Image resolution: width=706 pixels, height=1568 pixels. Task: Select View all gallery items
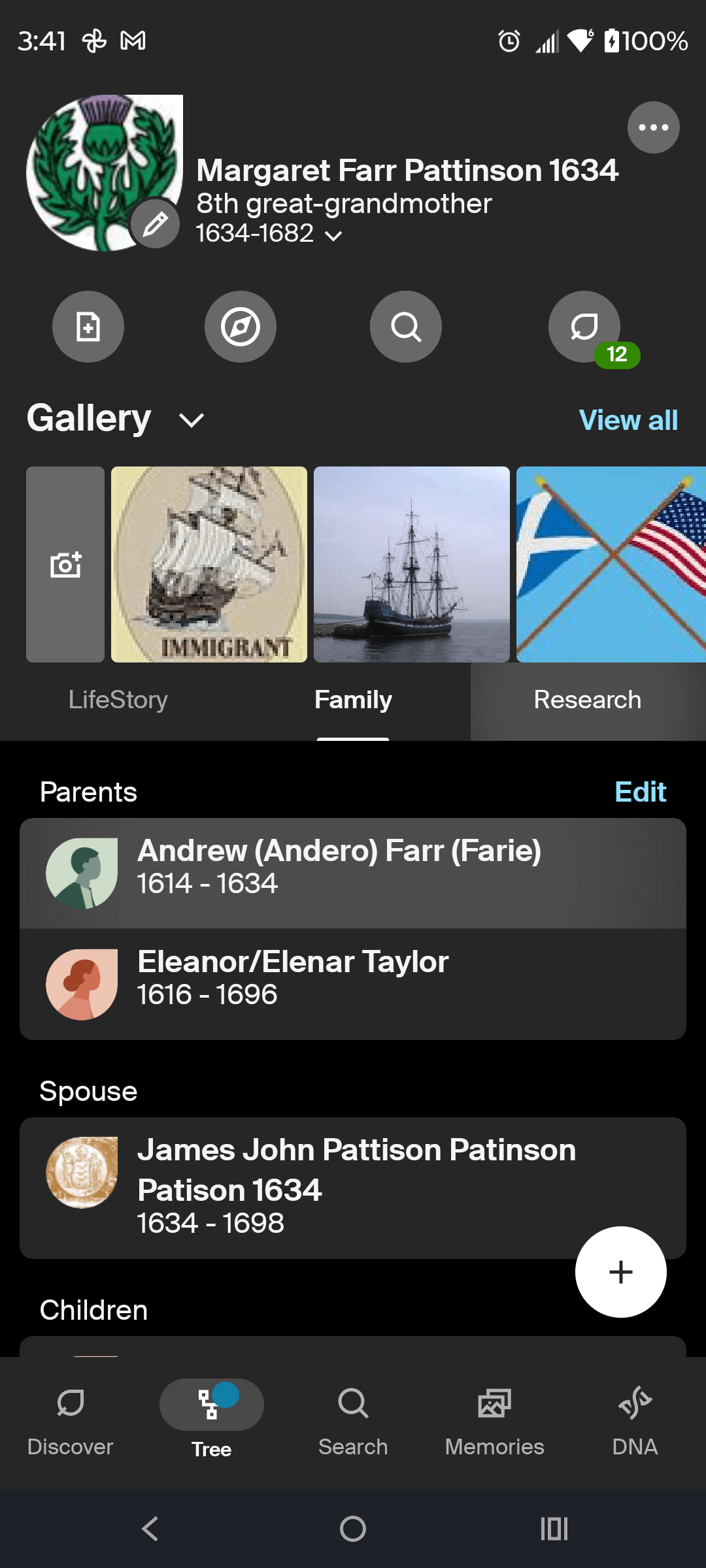pos(627,420)
